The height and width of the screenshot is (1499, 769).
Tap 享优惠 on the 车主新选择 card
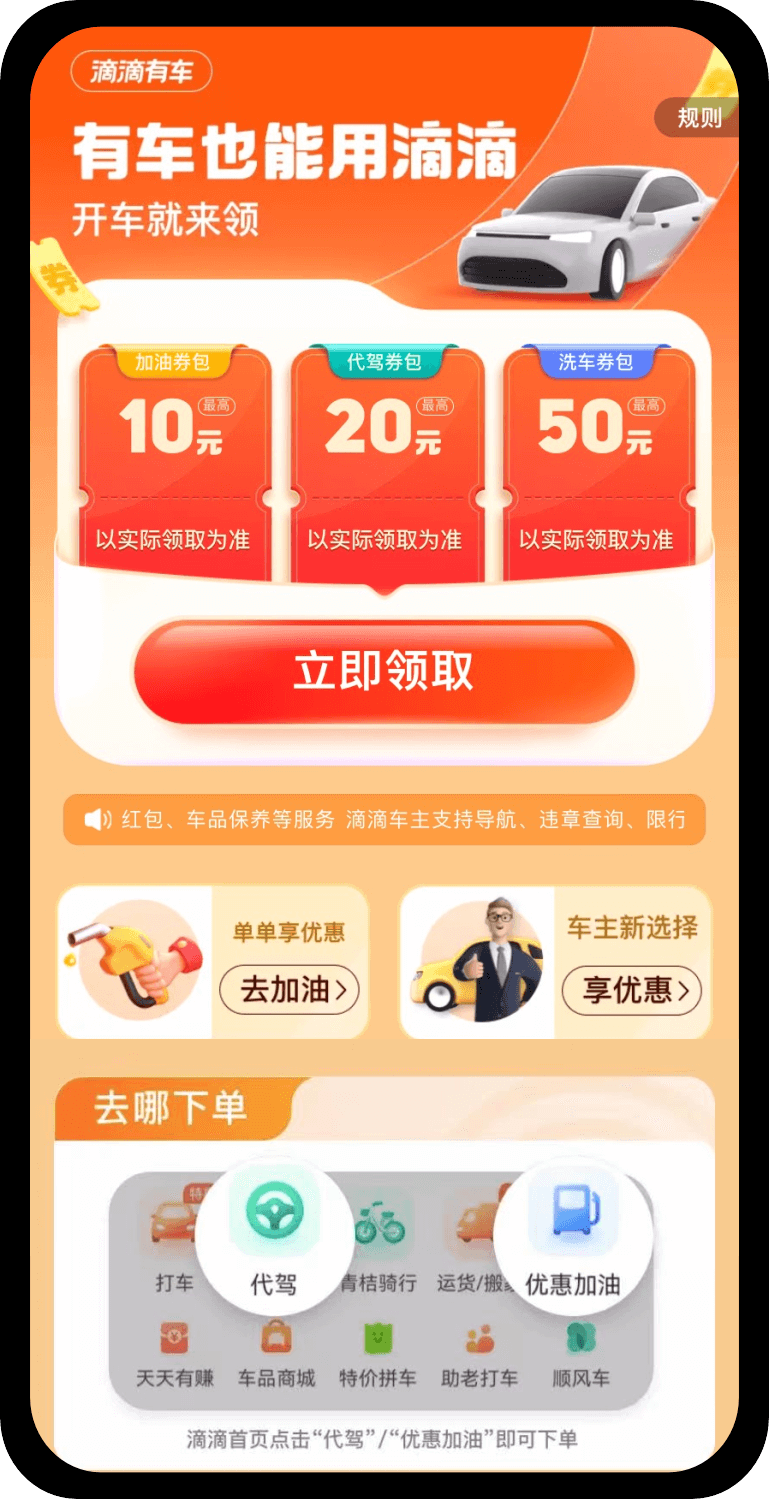(x=631, y=990)
